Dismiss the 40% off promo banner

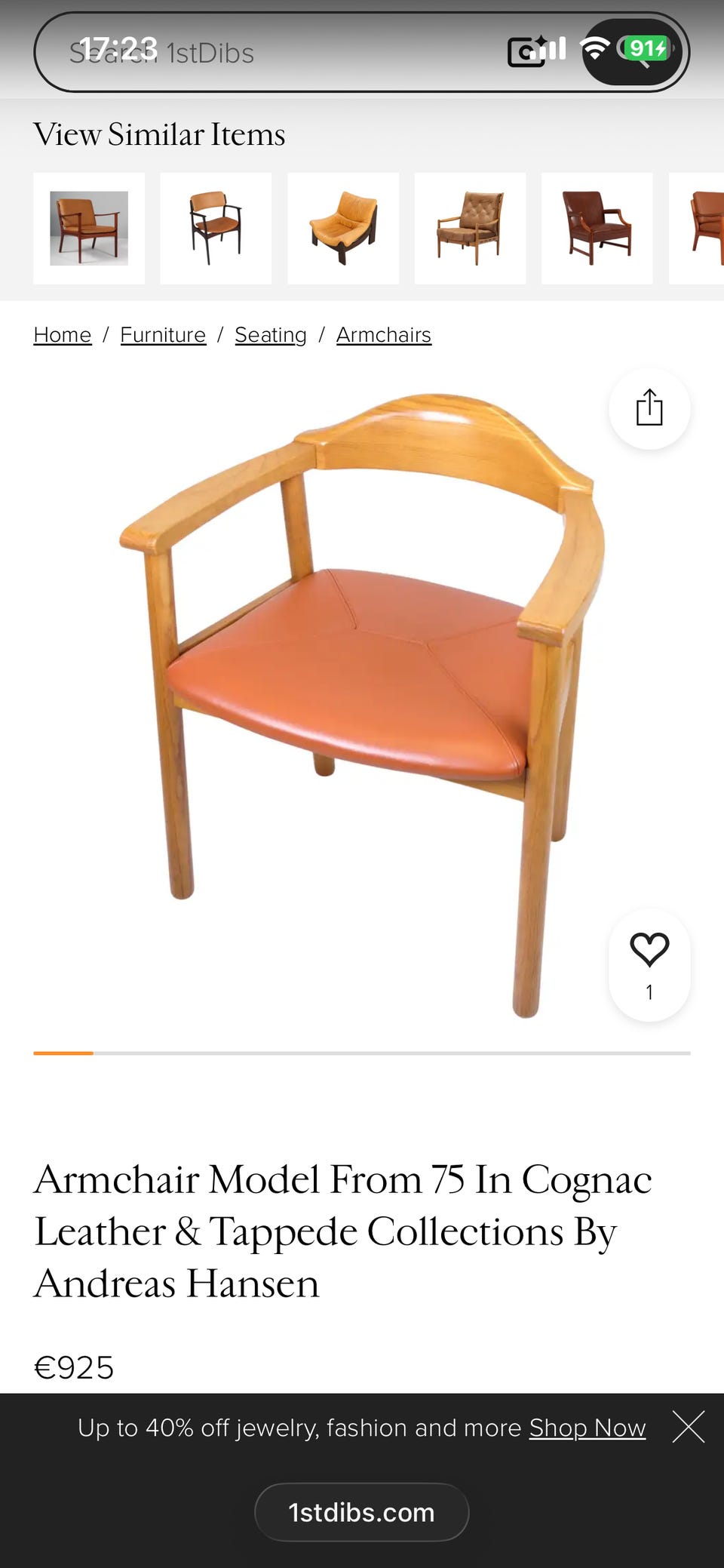point(689,1427)
